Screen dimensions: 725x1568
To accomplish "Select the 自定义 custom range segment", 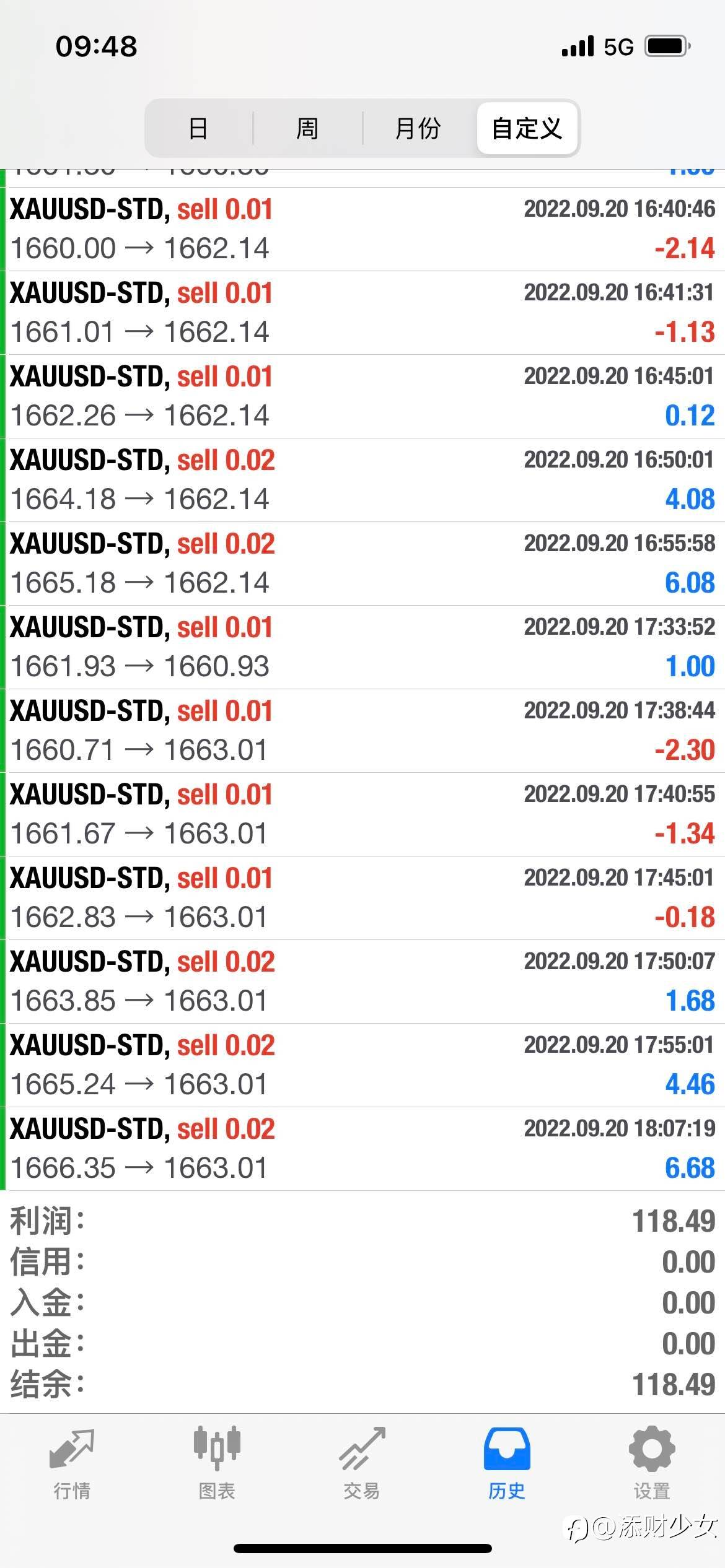I will pyautogui.click(x=527, y=128).
